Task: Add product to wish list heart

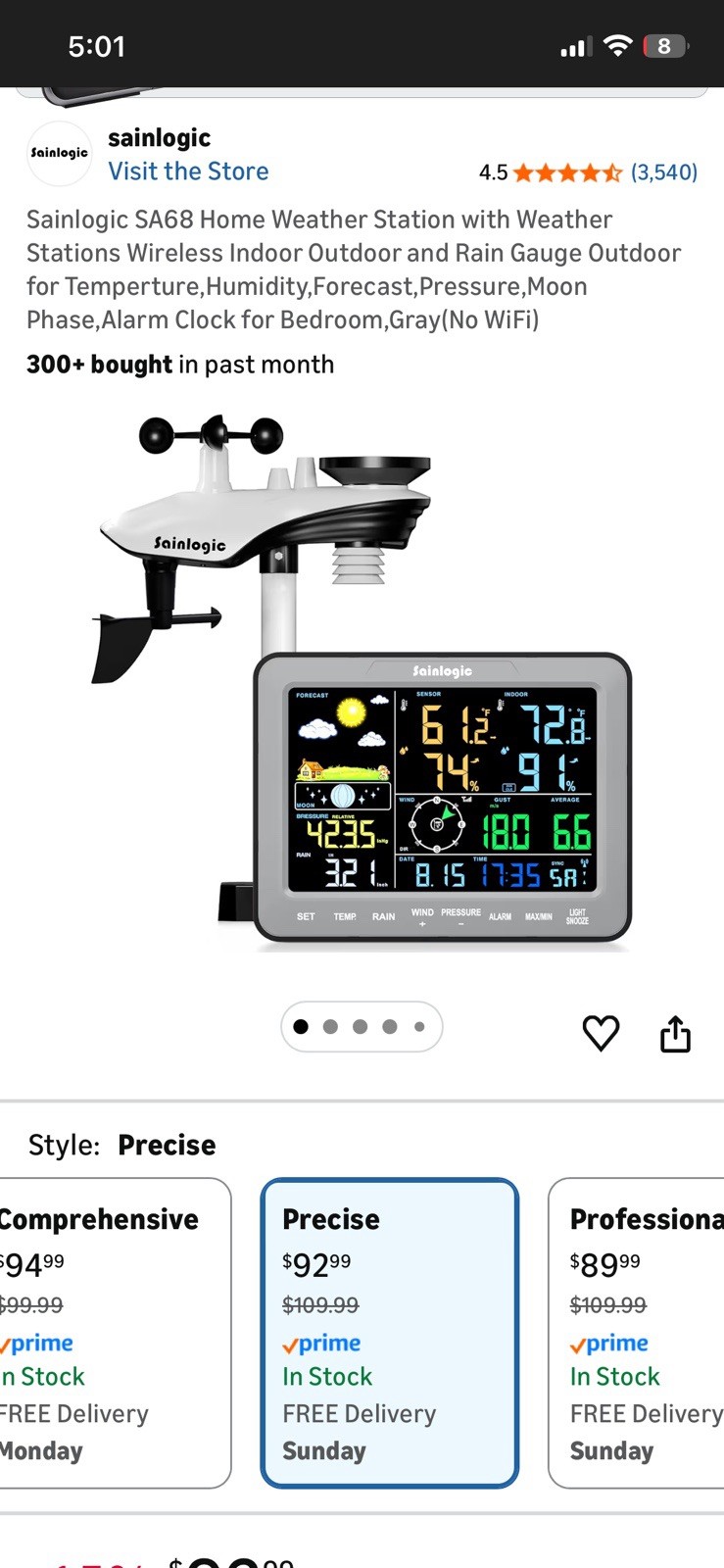Action: click(601, 1033)
